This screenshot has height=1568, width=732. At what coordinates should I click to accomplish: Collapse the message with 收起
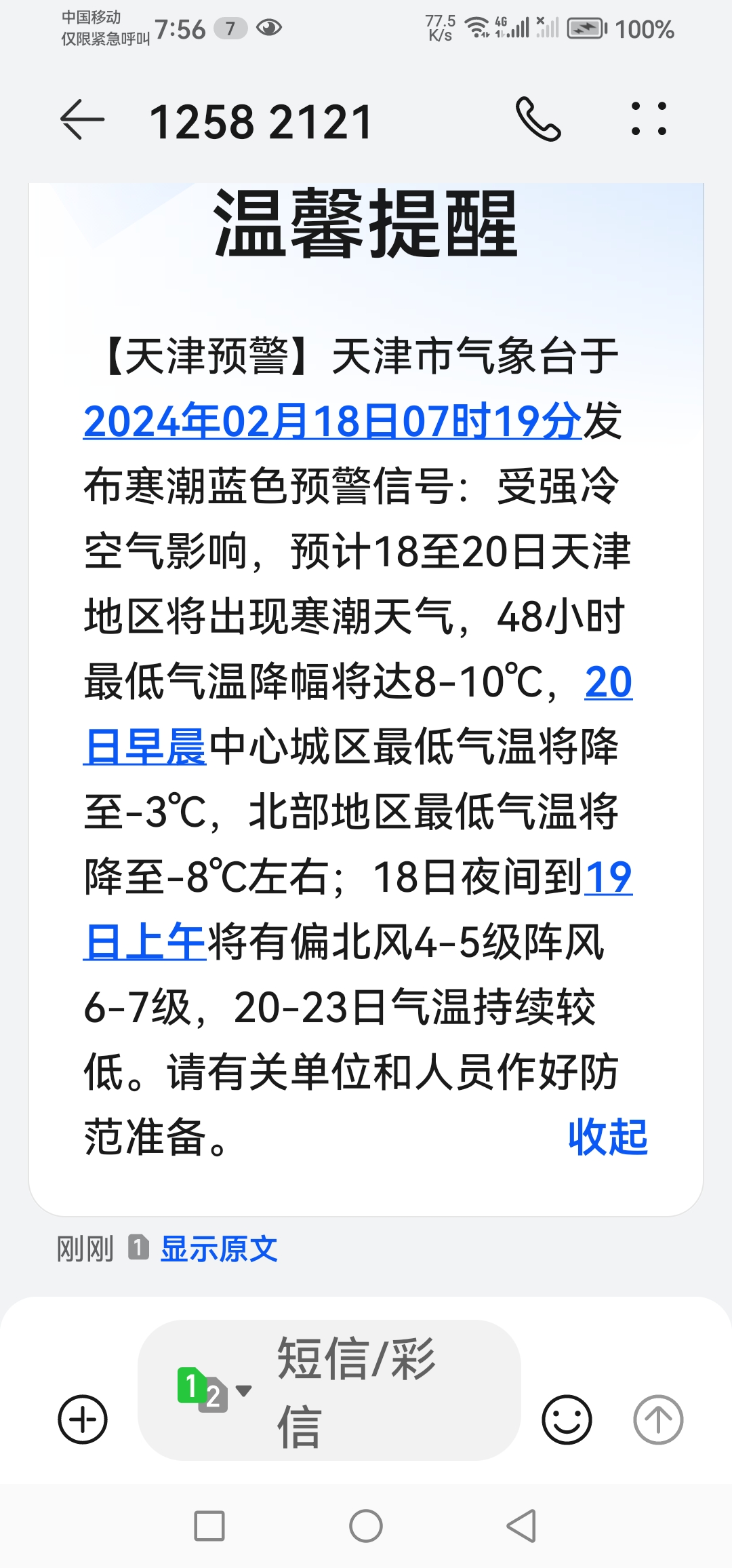pyautogui.click(x=607, y=1137)
